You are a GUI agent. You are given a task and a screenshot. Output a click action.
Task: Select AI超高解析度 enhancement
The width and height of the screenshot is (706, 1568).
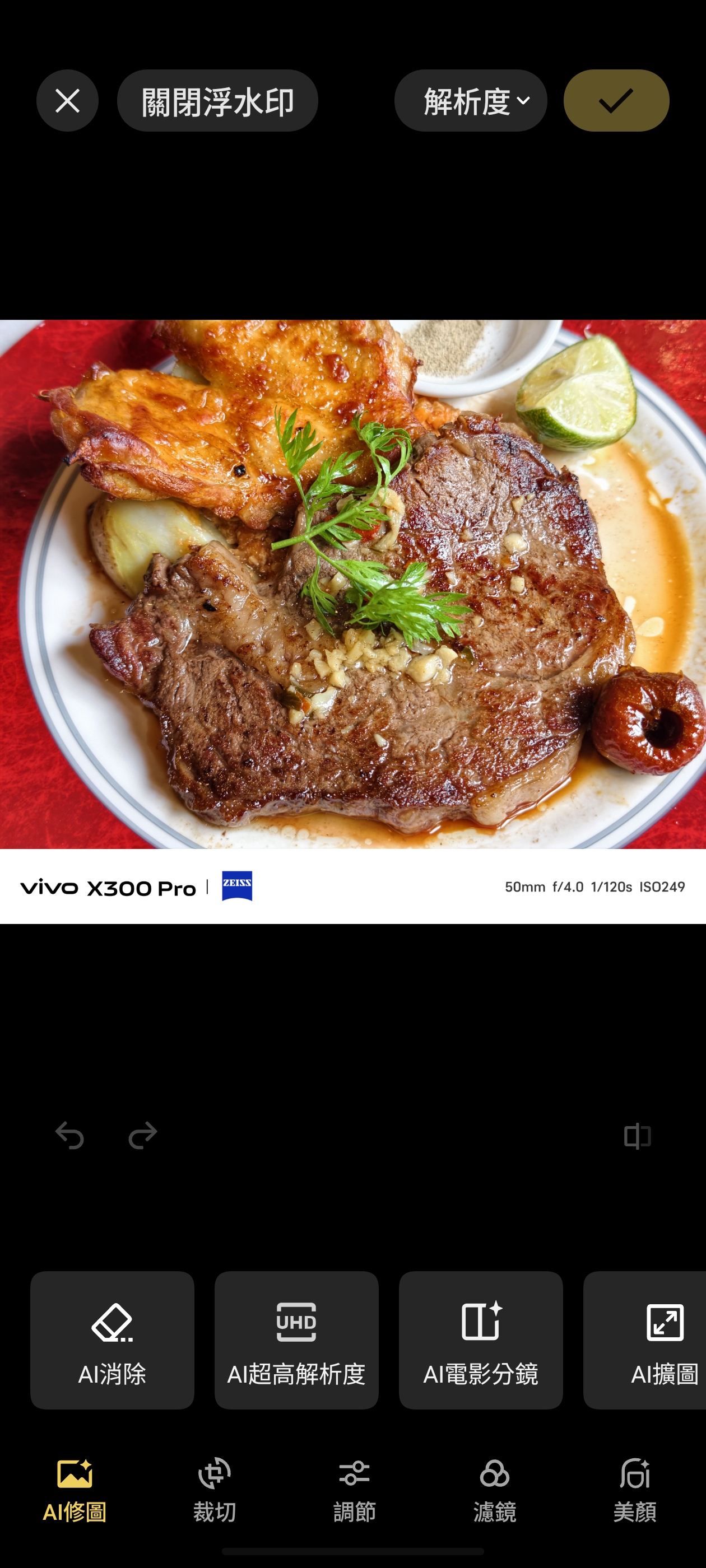[296, 1339]
